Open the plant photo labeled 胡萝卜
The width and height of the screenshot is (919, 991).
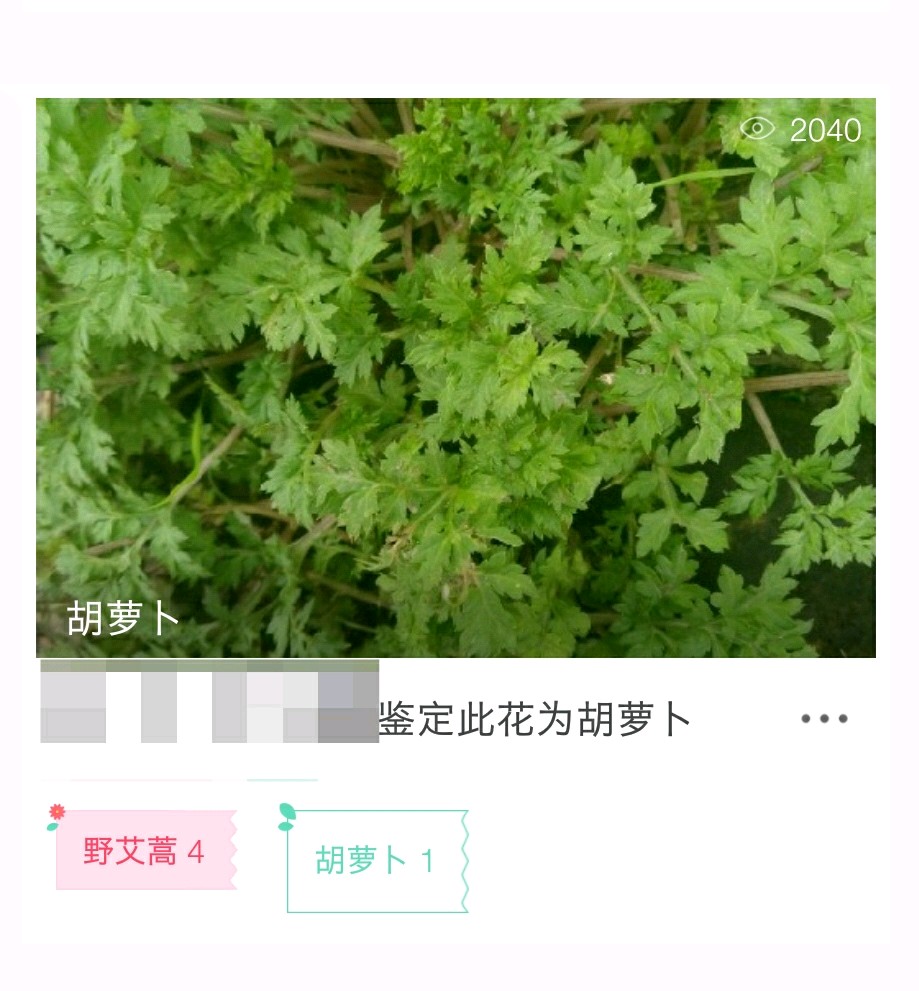point(456,377)
